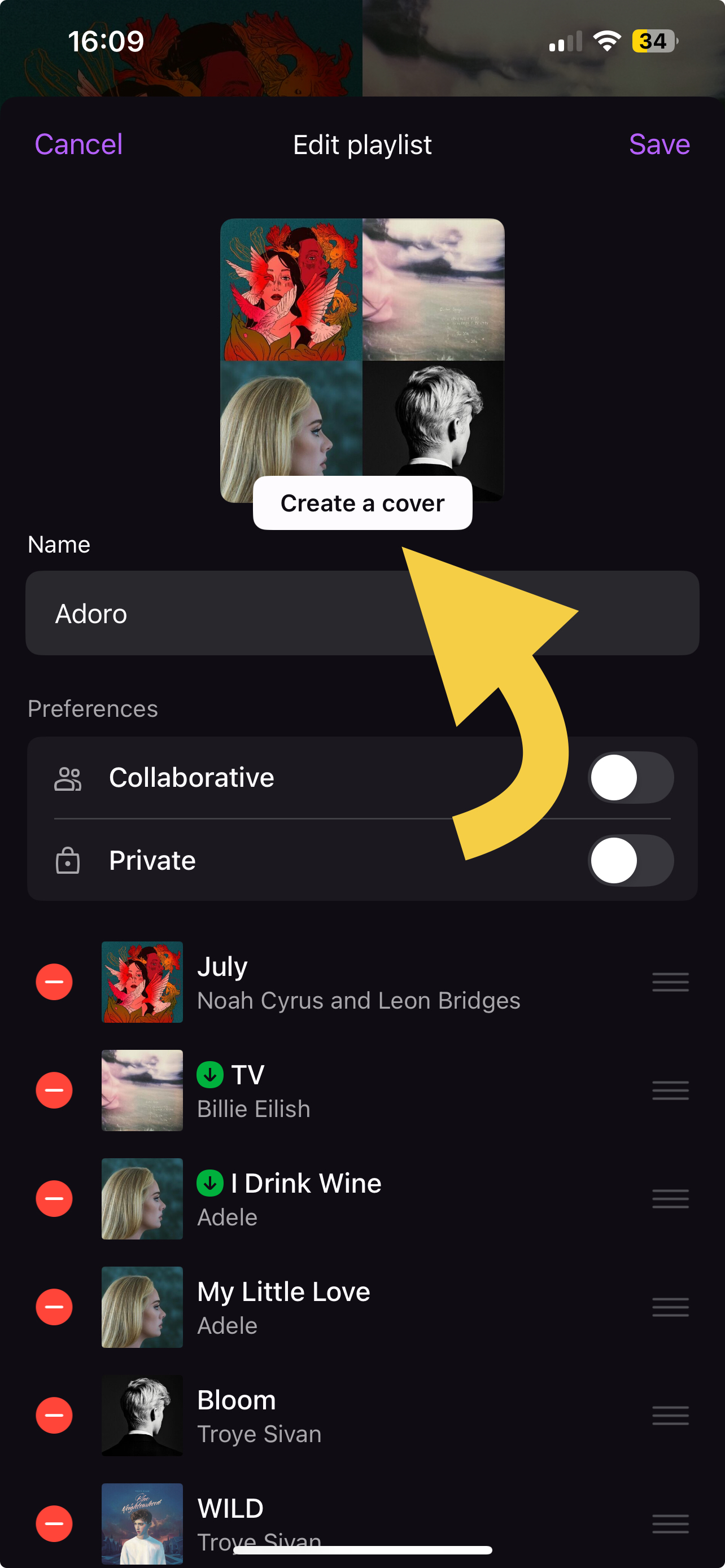Viewport: 725px width, 1568px height.
Task: Tap the reorder handle for July
Action: [670, 982]
